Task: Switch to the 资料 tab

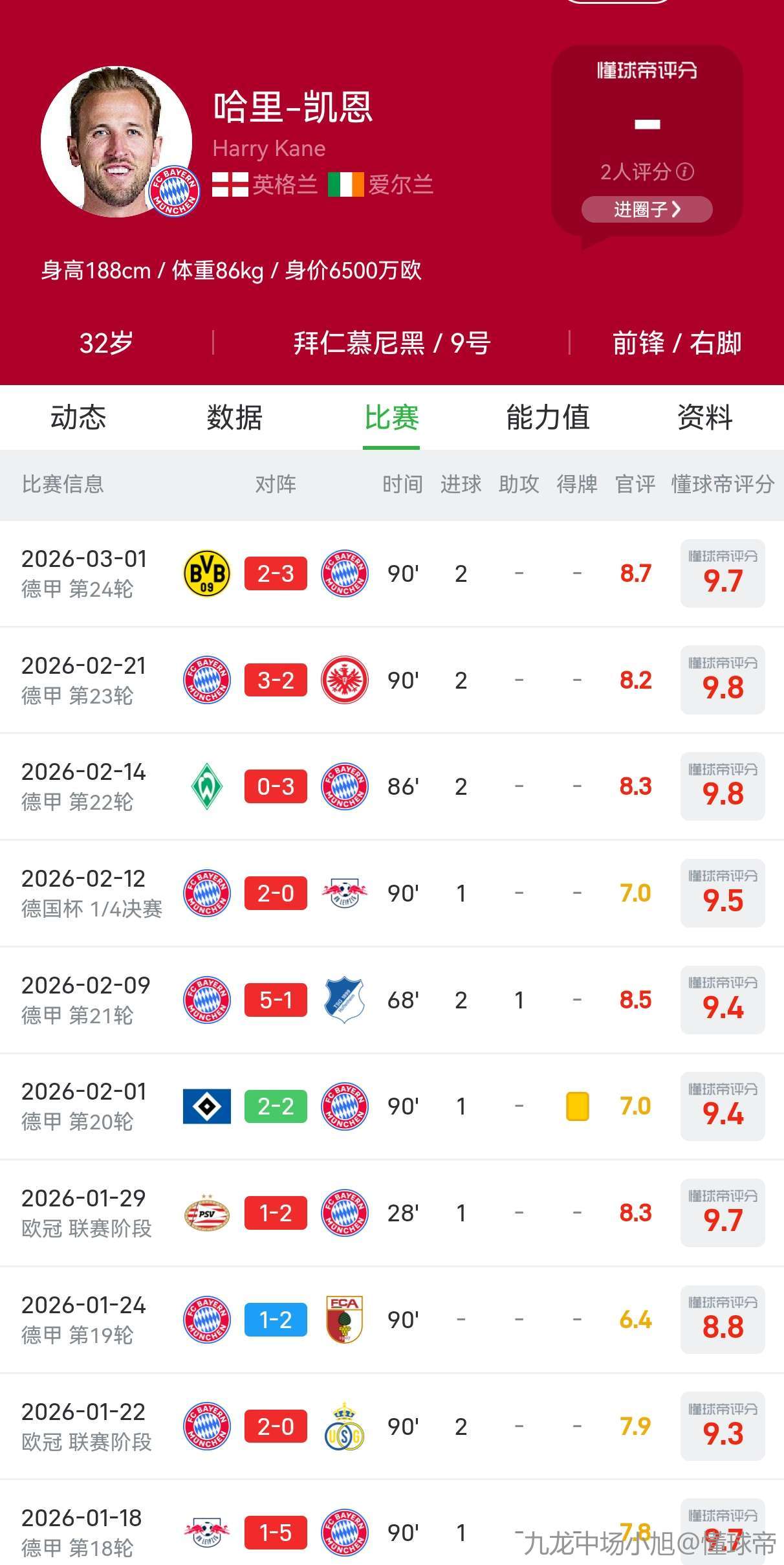Action: point(704,417)
